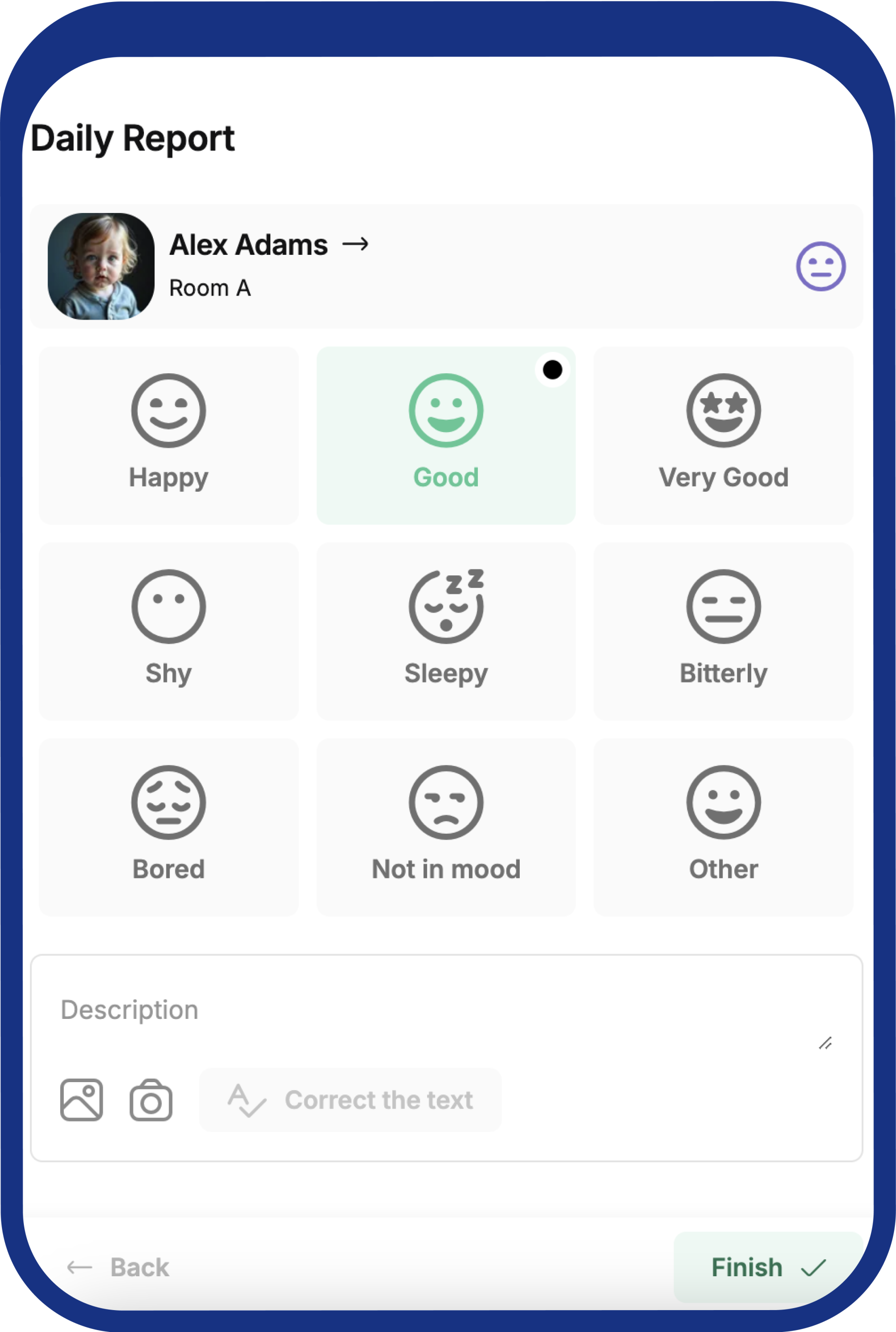The height and width of the screenshot is (1332, 896).
Task: Choose the Good mood tile
Action: pos(446,435)
